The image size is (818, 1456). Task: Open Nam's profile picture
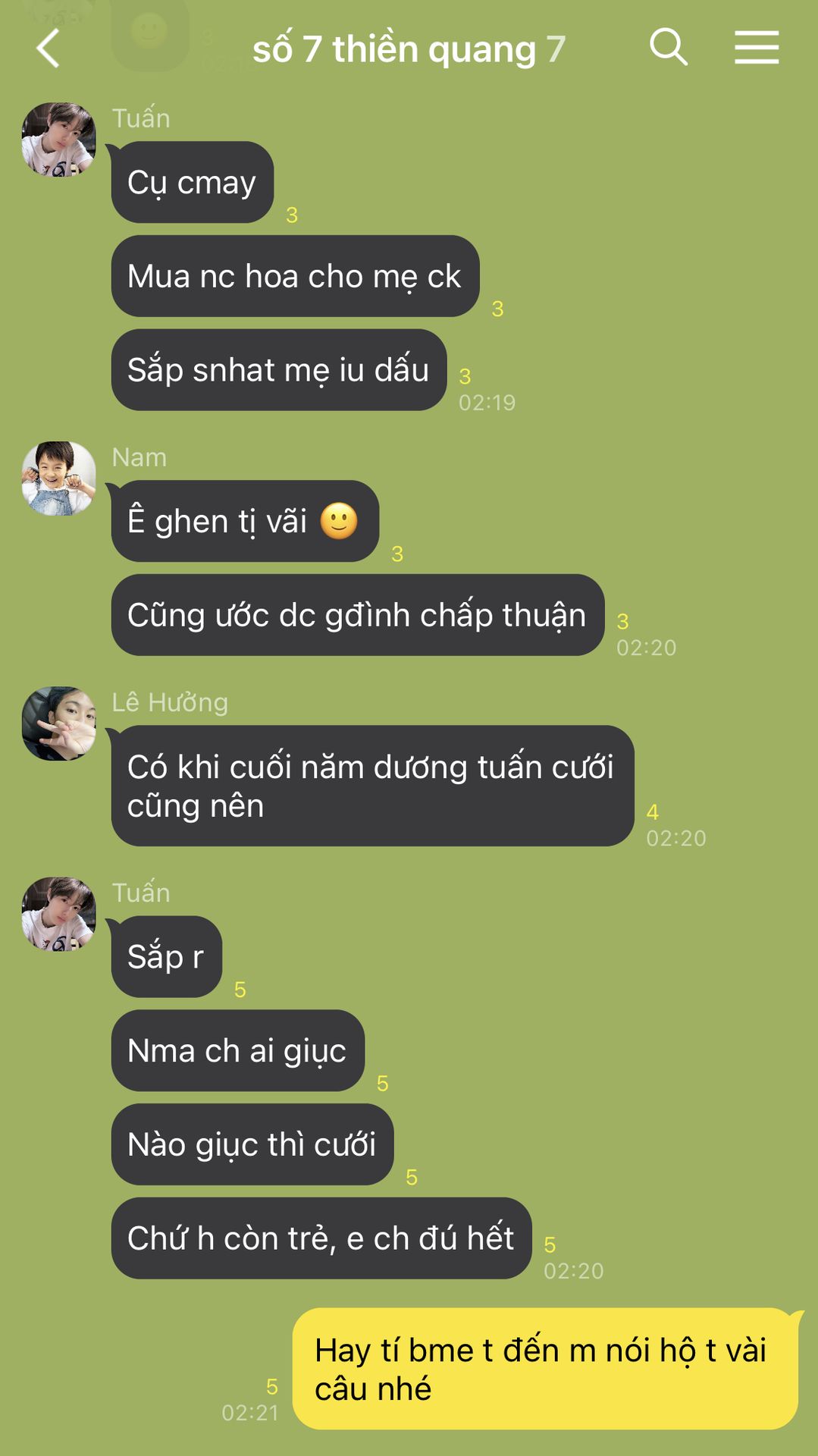[59, 479]
